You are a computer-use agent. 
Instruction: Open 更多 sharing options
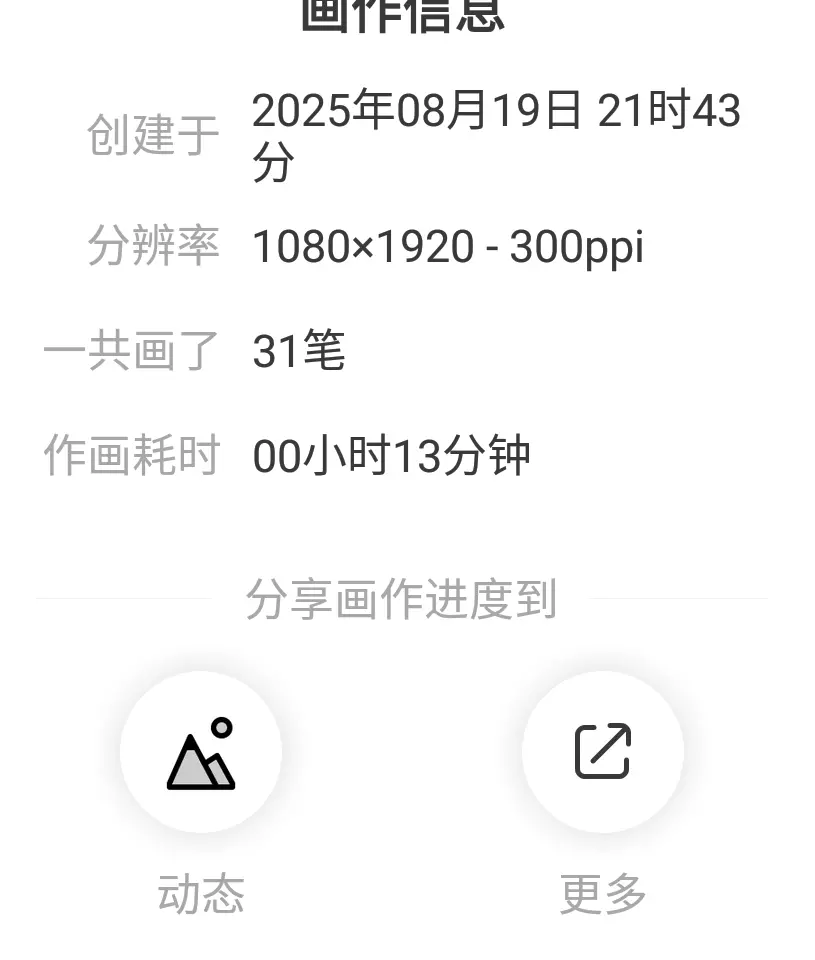point(602,753)
